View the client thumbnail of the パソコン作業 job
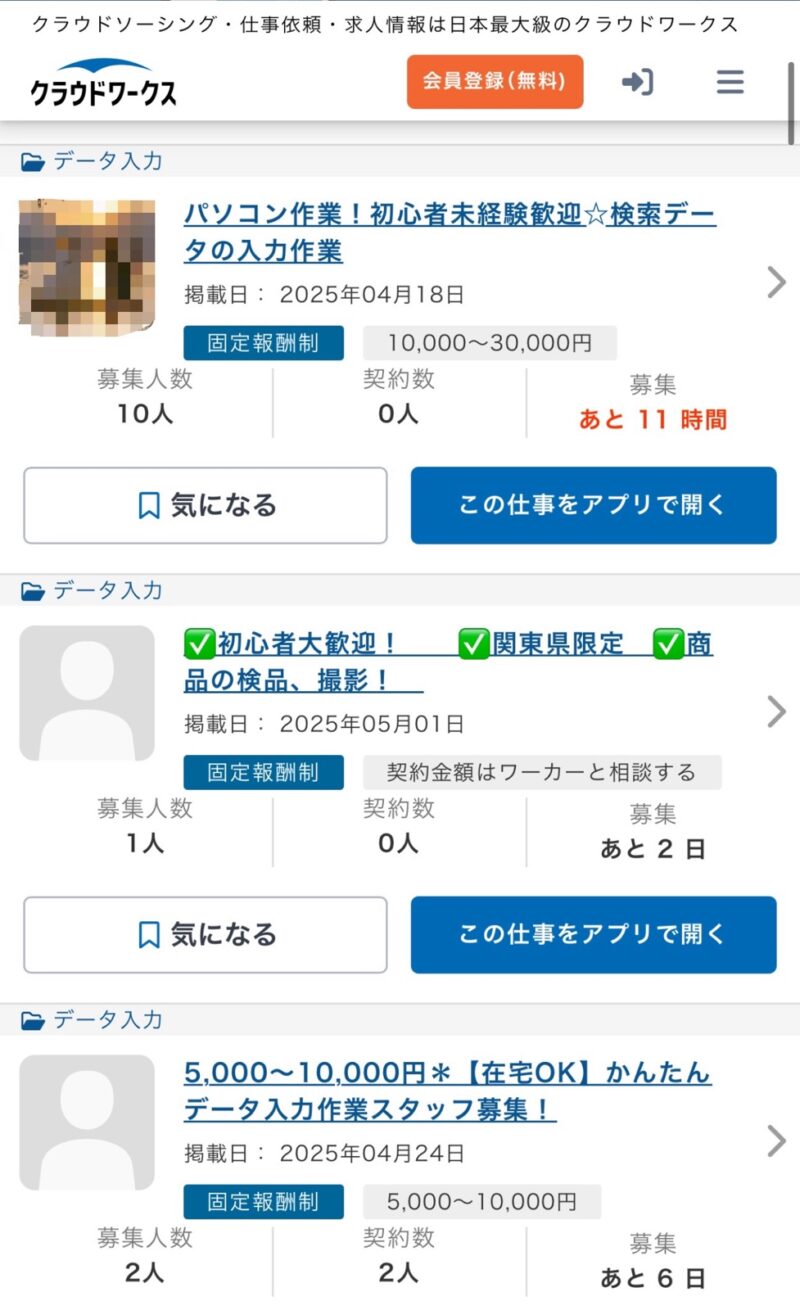Screen dimensions: 800x1310 tap(87, 266)
